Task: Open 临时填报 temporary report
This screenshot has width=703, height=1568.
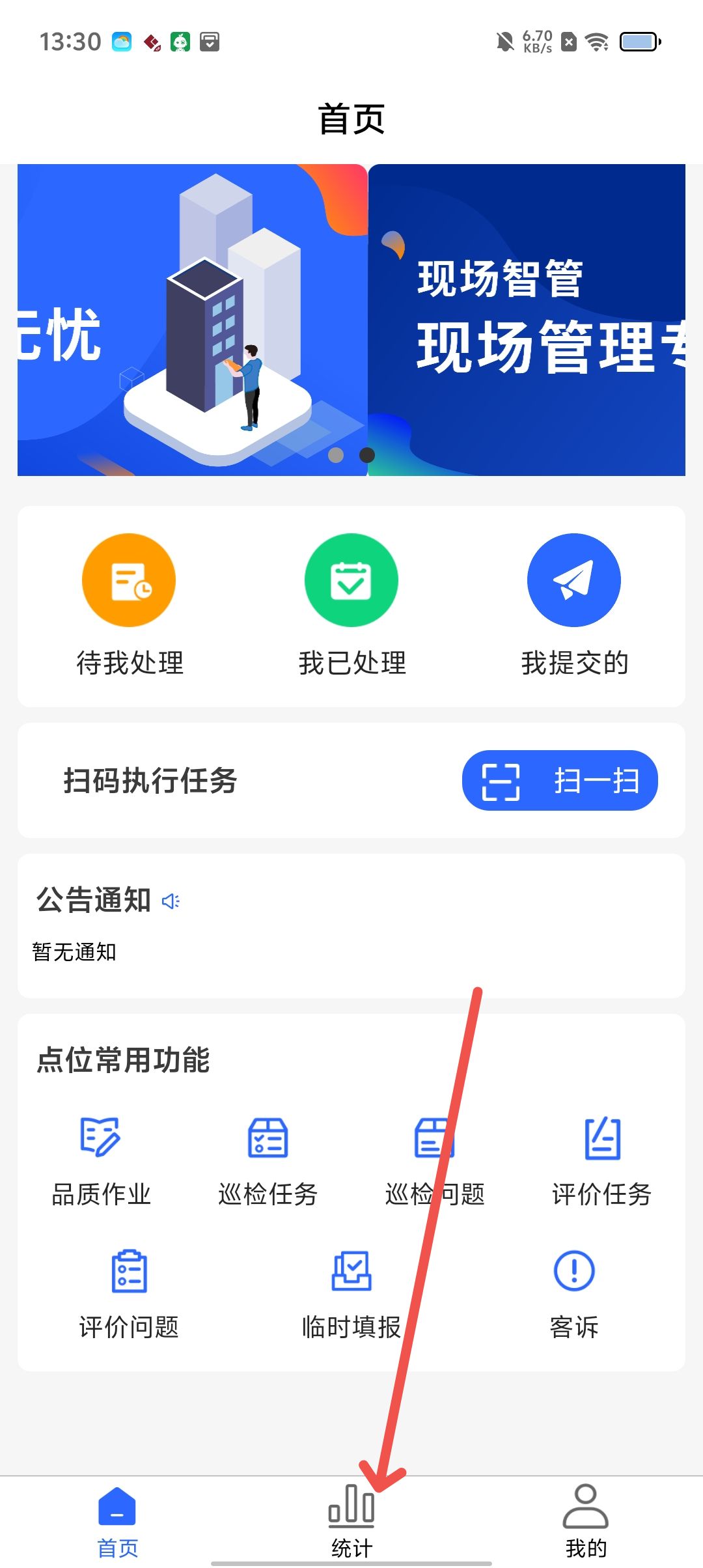Action: pyautogui.click(x=351, y=1293)
